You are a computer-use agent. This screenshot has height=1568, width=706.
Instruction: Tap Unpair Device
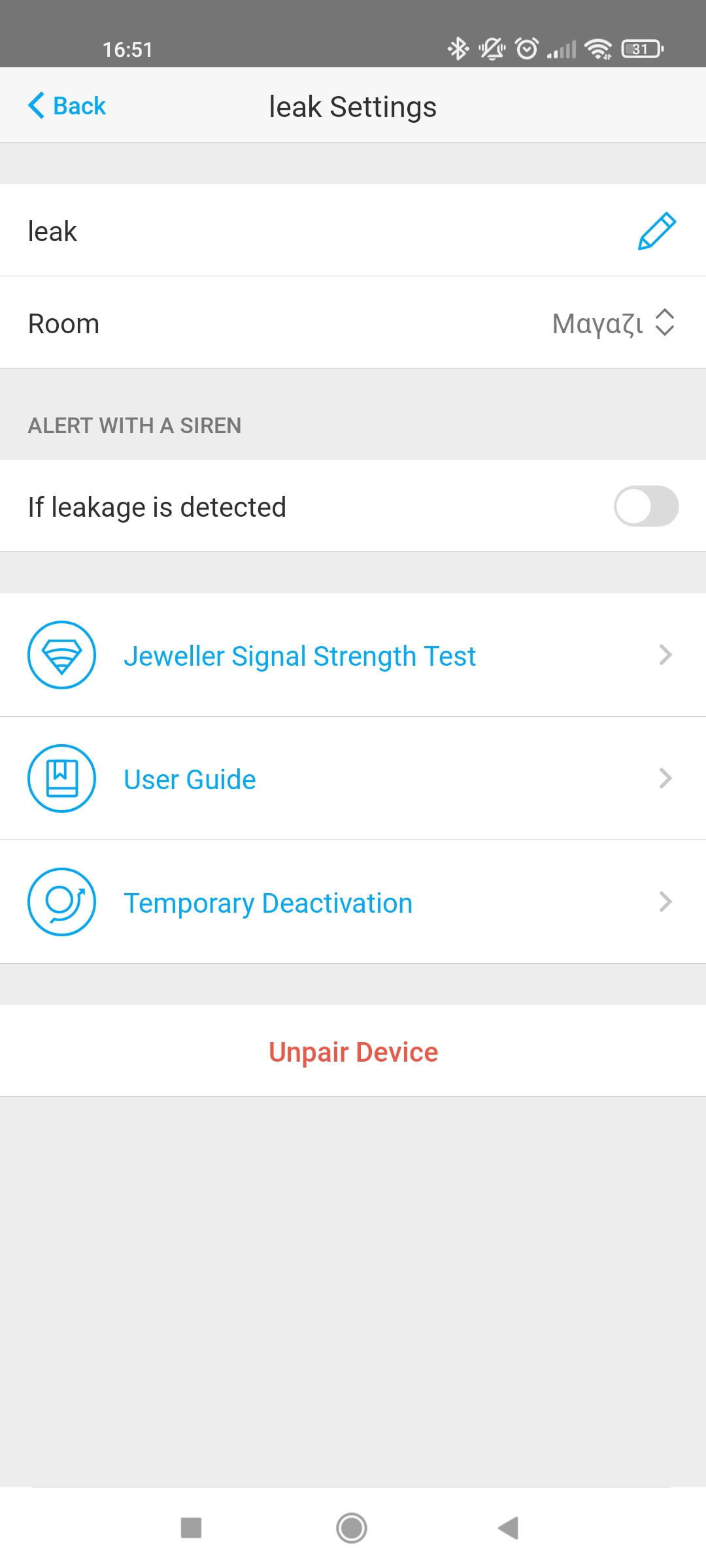point(353,1052)
